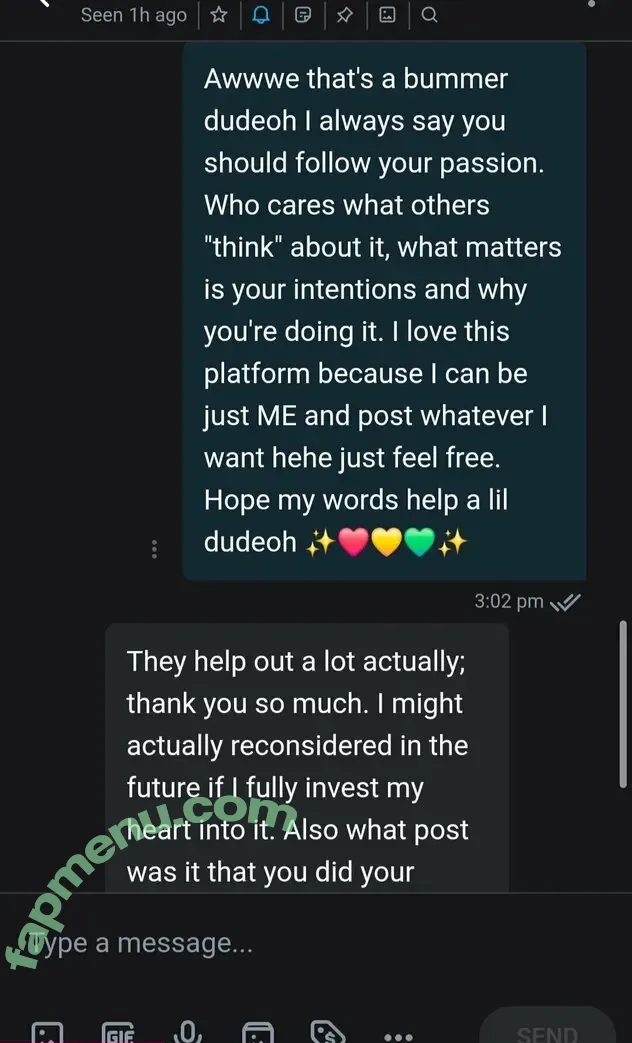
Task: Show more message options
Action: 398,1036
